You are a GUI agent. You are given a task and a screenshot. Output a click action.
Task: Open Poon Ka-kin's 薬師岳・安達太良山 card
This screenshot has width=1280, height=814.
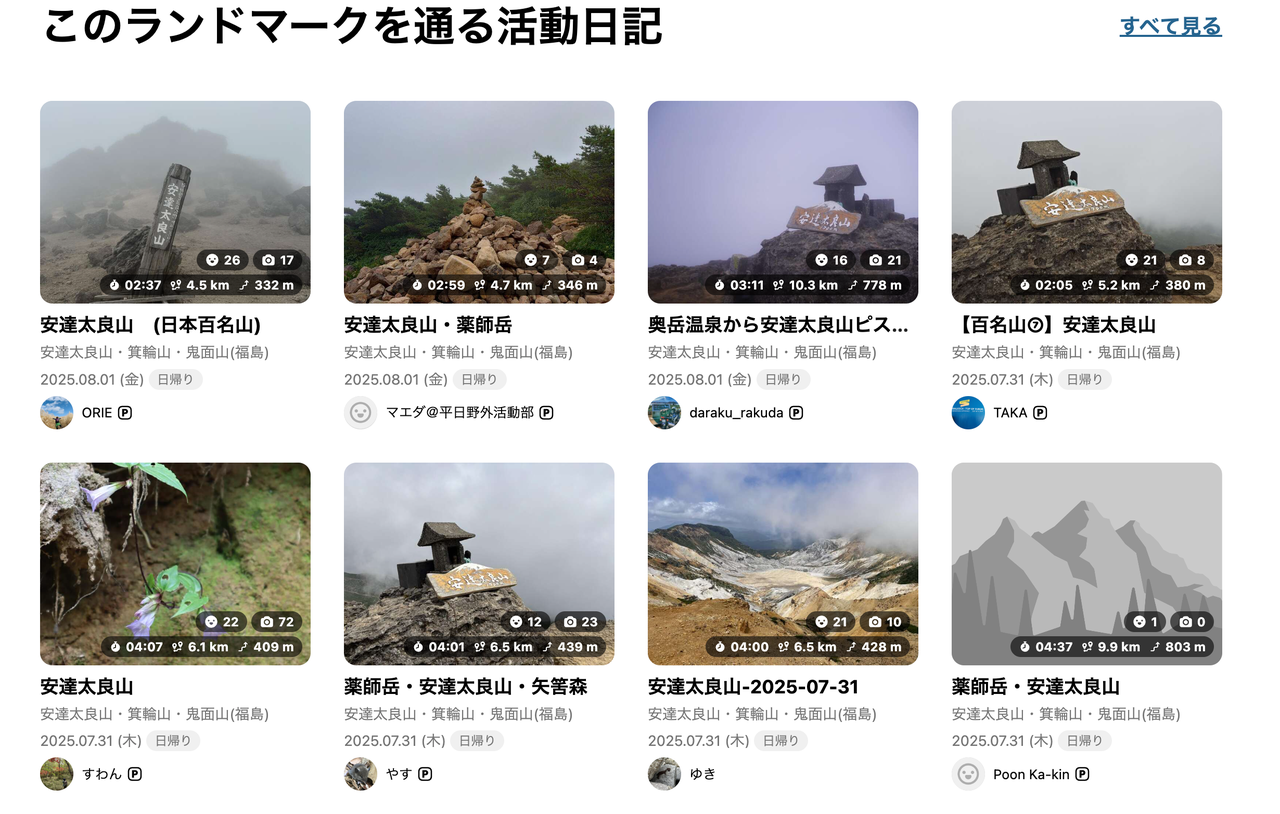pyautogui.click(x=1087, y=564)
